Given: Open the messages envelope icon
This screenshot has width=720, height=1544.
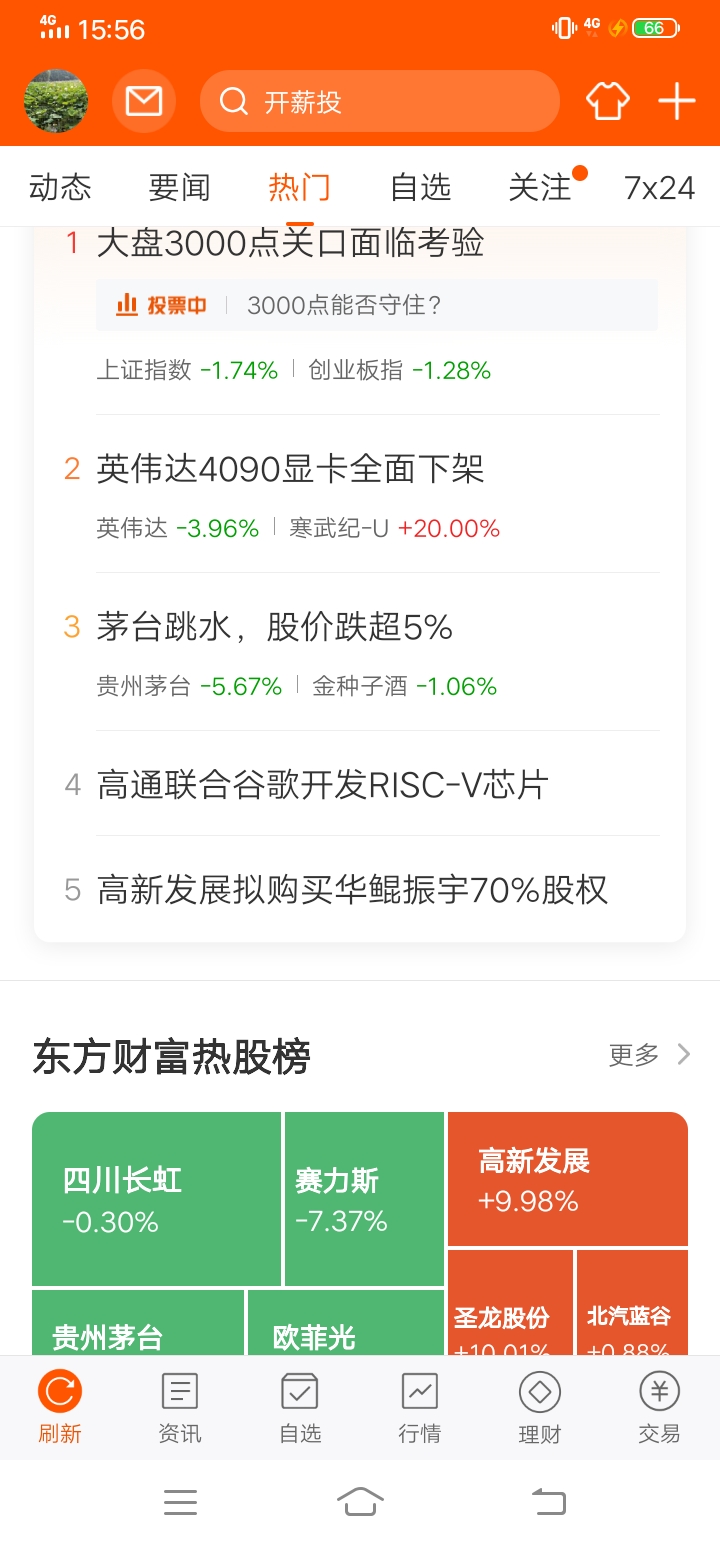Looking at the screenshot, I should [x=144, y=101].
